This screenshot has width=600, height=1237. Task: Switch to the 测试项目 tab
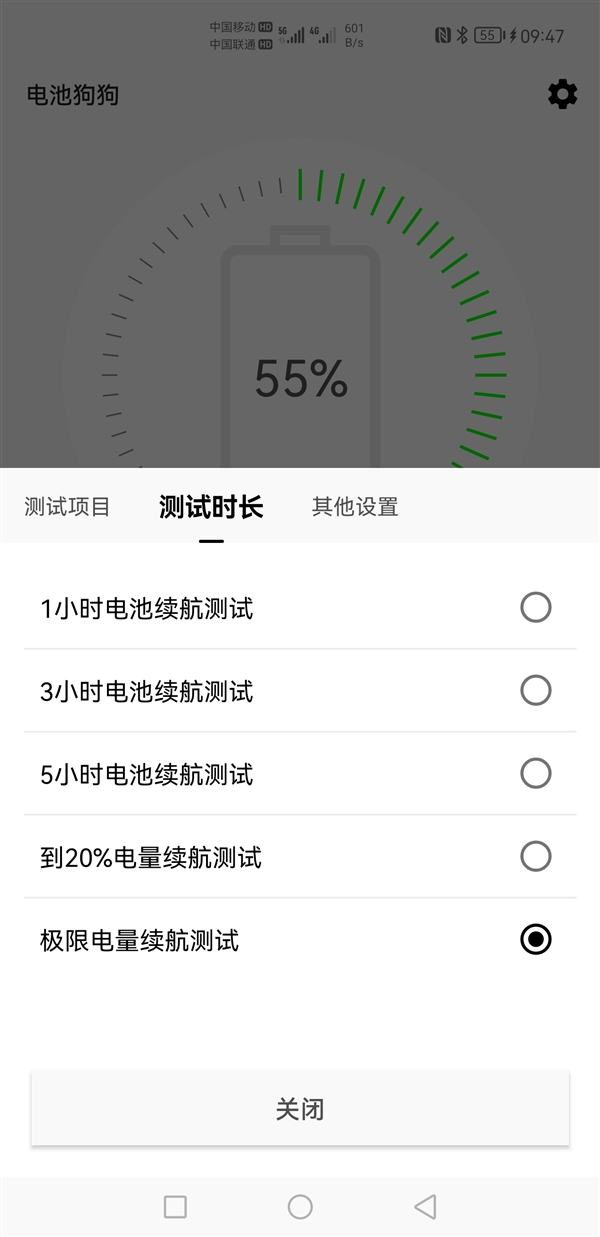coord(67,506)
